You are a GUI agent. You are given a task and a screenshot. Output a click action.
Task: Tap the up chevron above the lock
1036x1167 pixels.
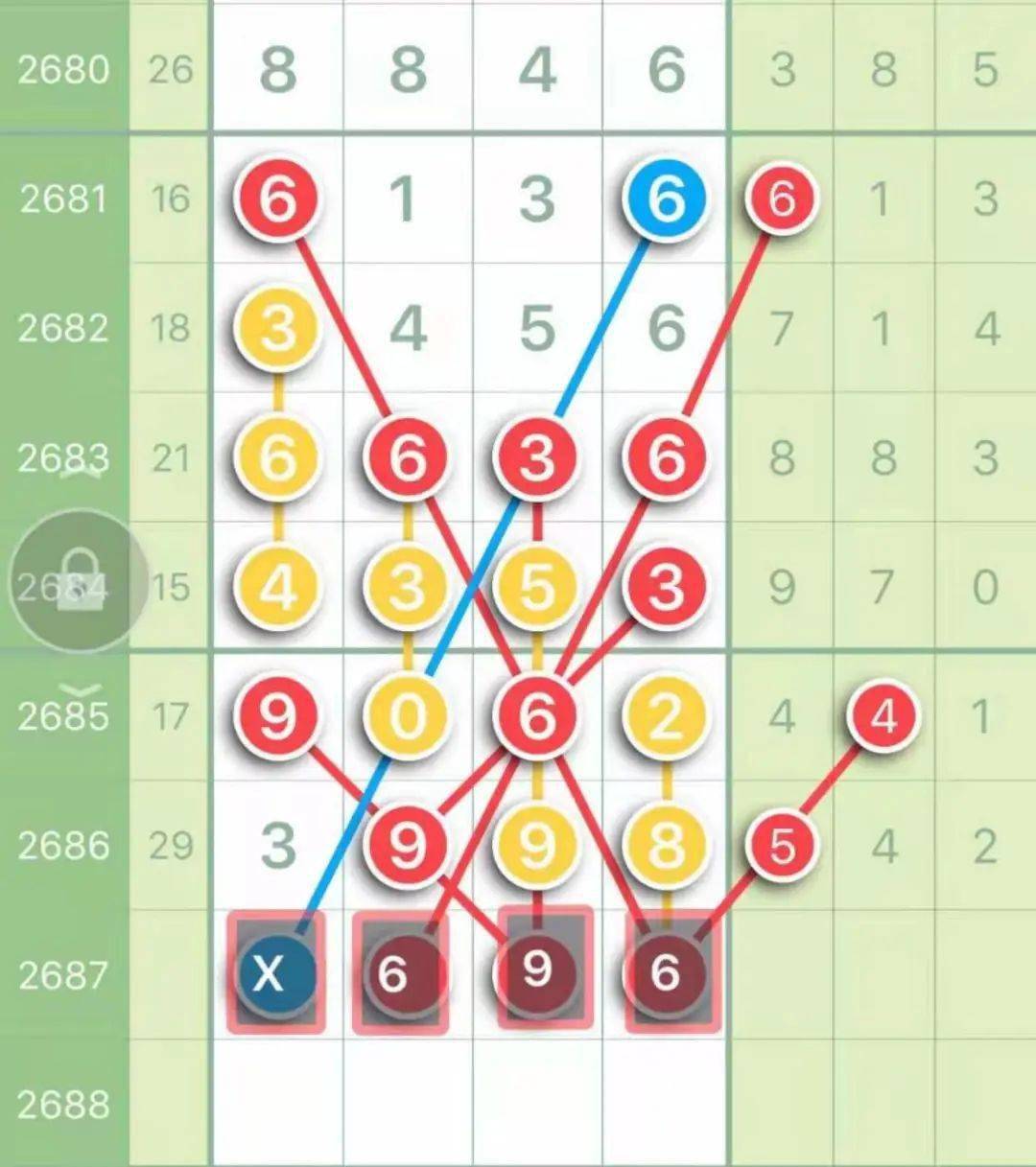click(81, 474)
